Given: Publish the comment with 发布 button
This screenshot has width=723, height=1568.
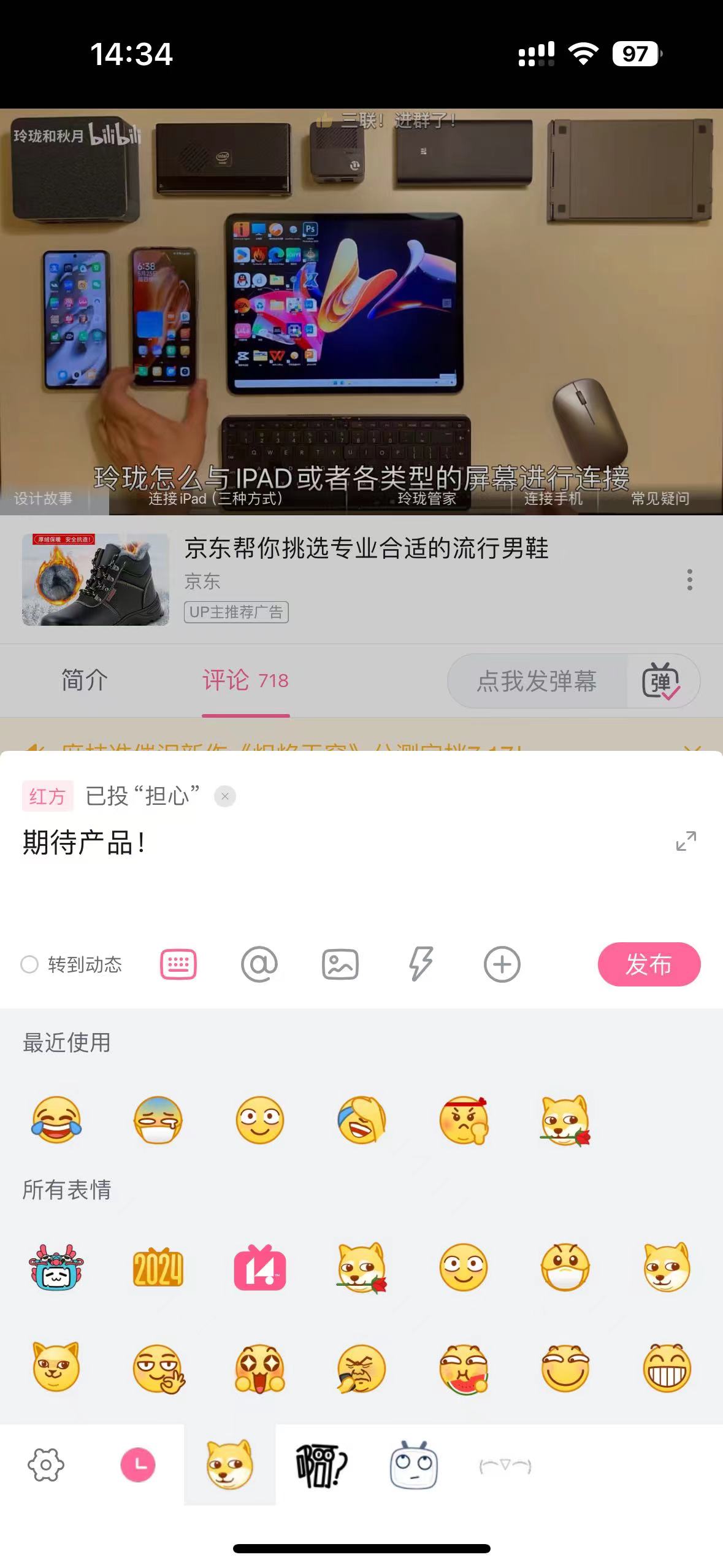Looking at the screenshot, I should [x=648, y=964].
